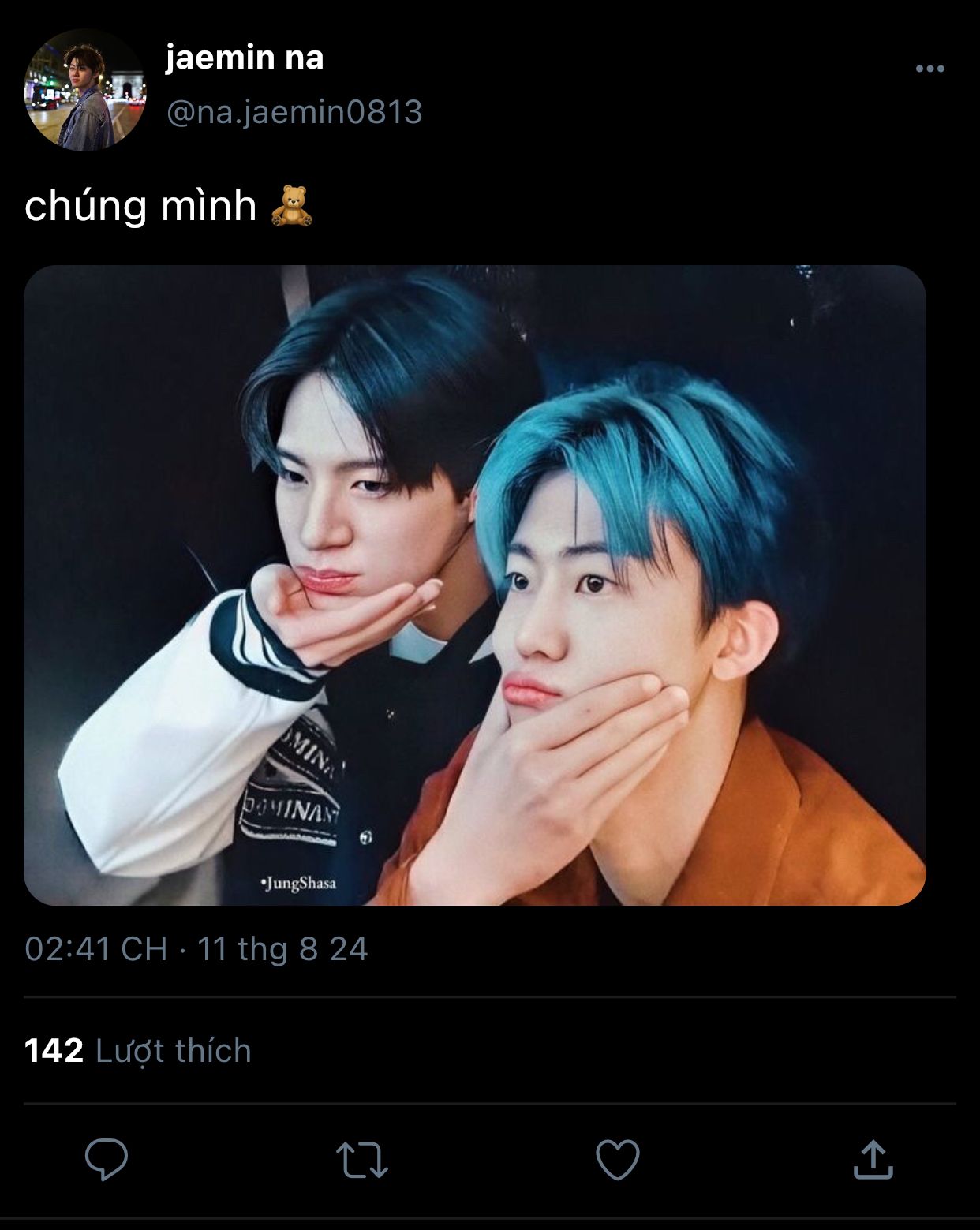
Task: Reply with the comment bubble icon
Action: click(107, 1159)
